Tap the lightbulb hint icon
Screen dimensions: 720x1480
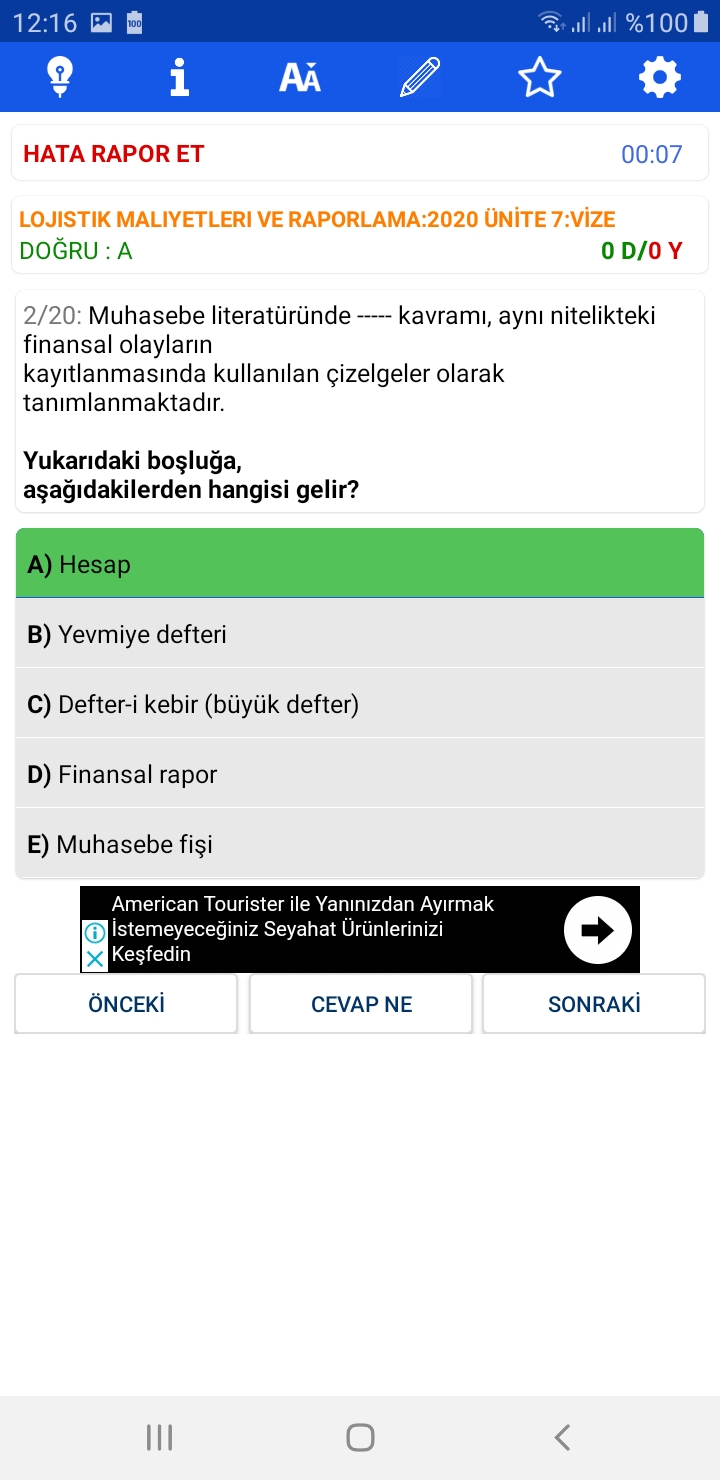pos(60,77)
